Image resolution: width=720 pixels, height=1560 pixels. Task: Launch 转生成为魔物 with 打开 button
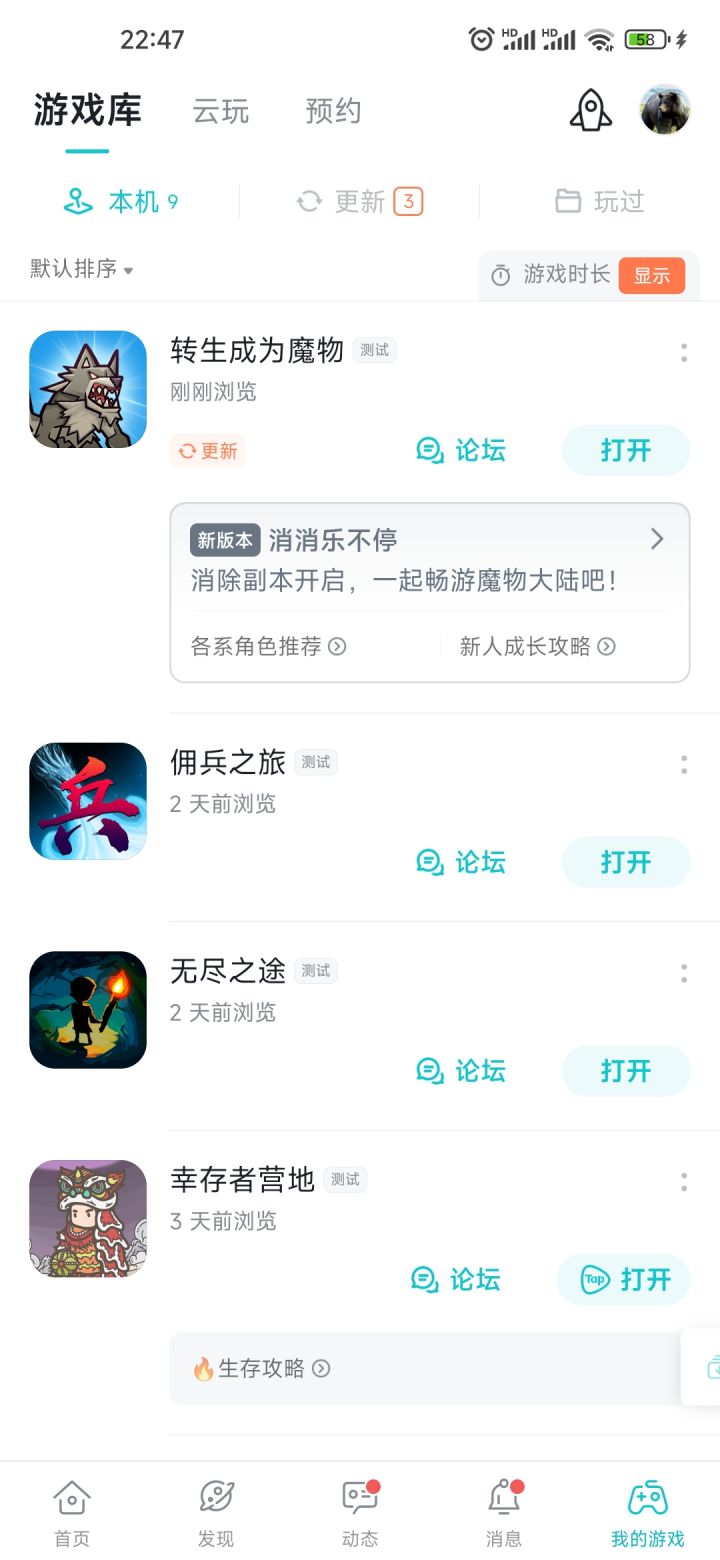click(x=626, y=450)
